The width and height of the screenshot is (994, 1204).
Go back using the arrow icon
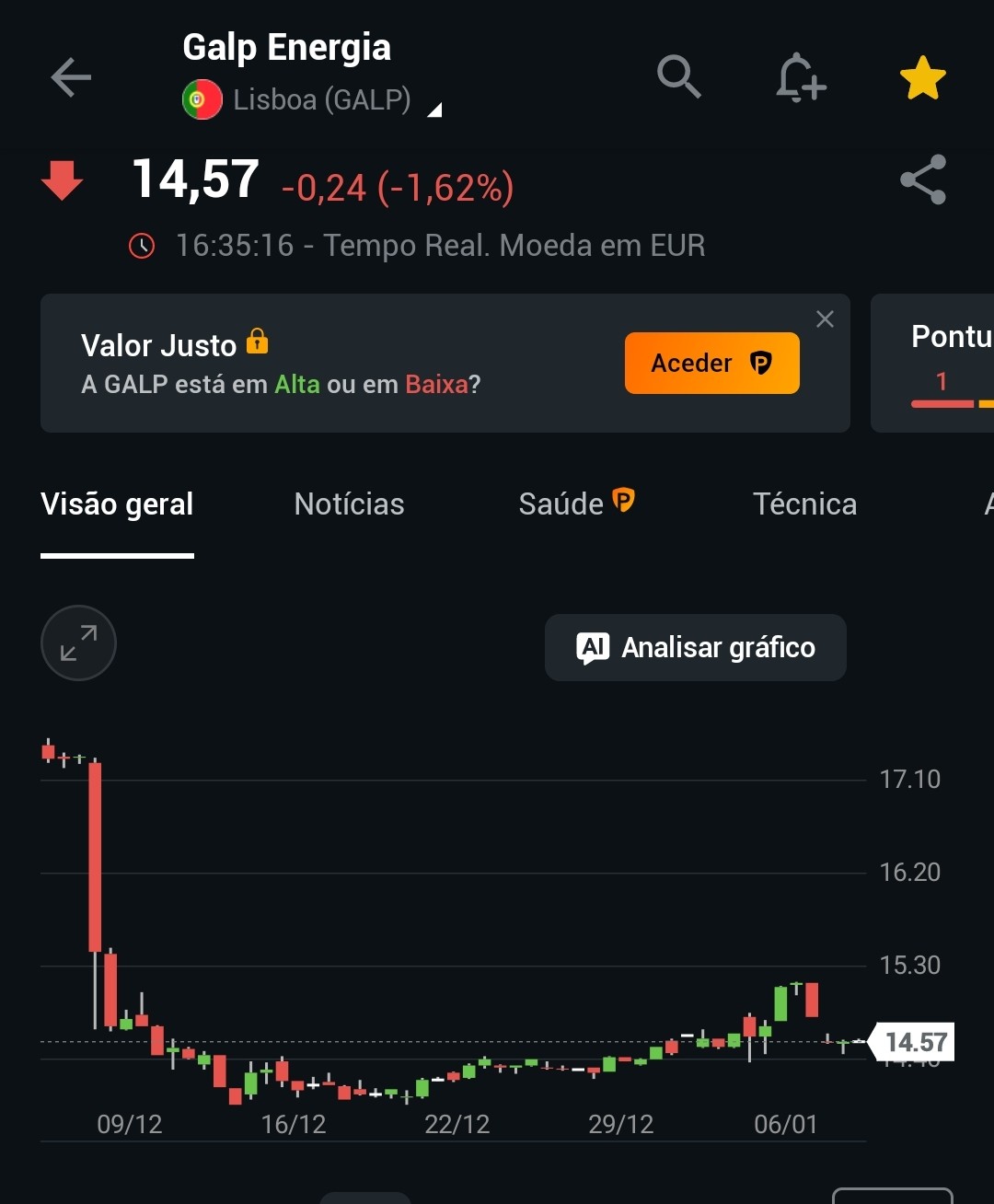(x=71, y=77)
